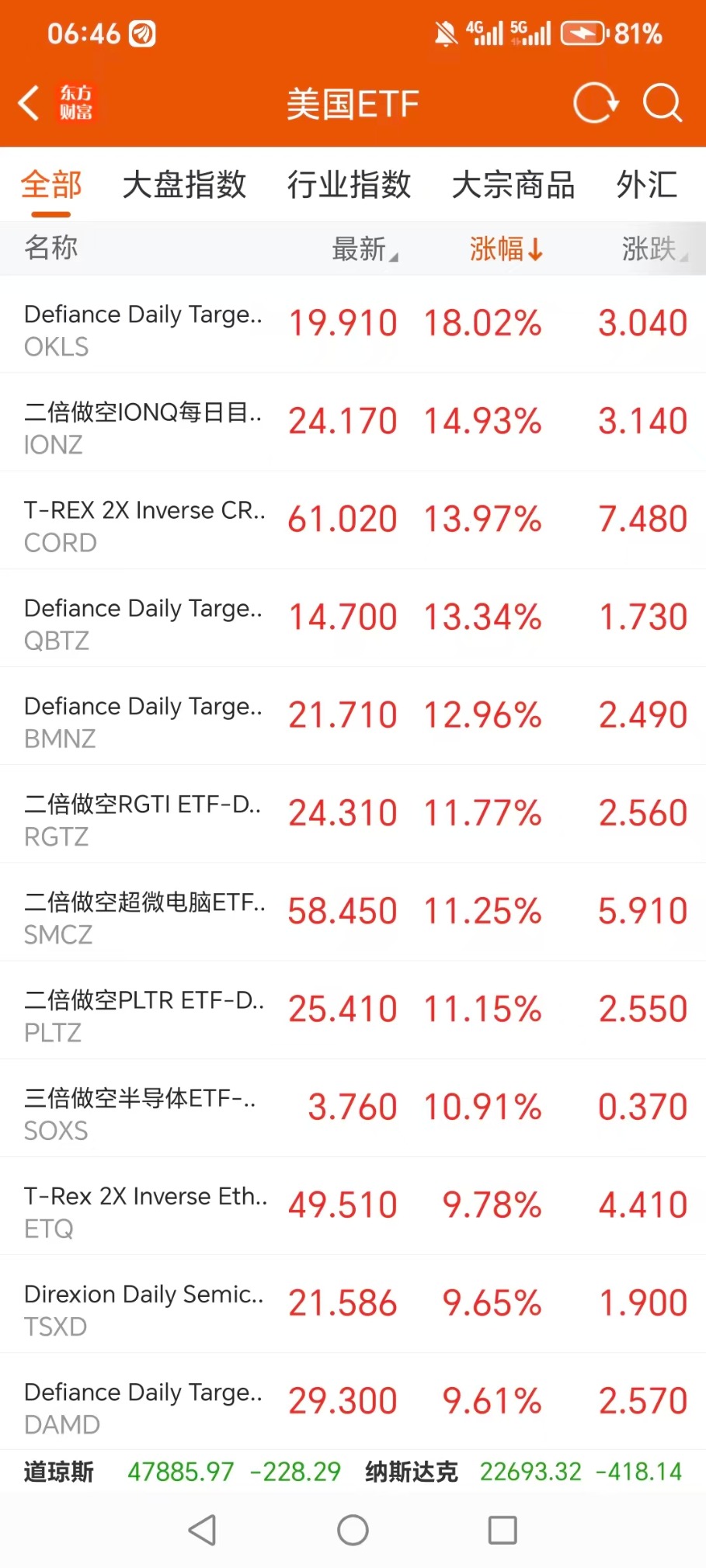Image resolution: width=706 pixels, height=1568 pixels.
Task: Open the 纳斯达克 index ticker
Action: click(523, 1472)
